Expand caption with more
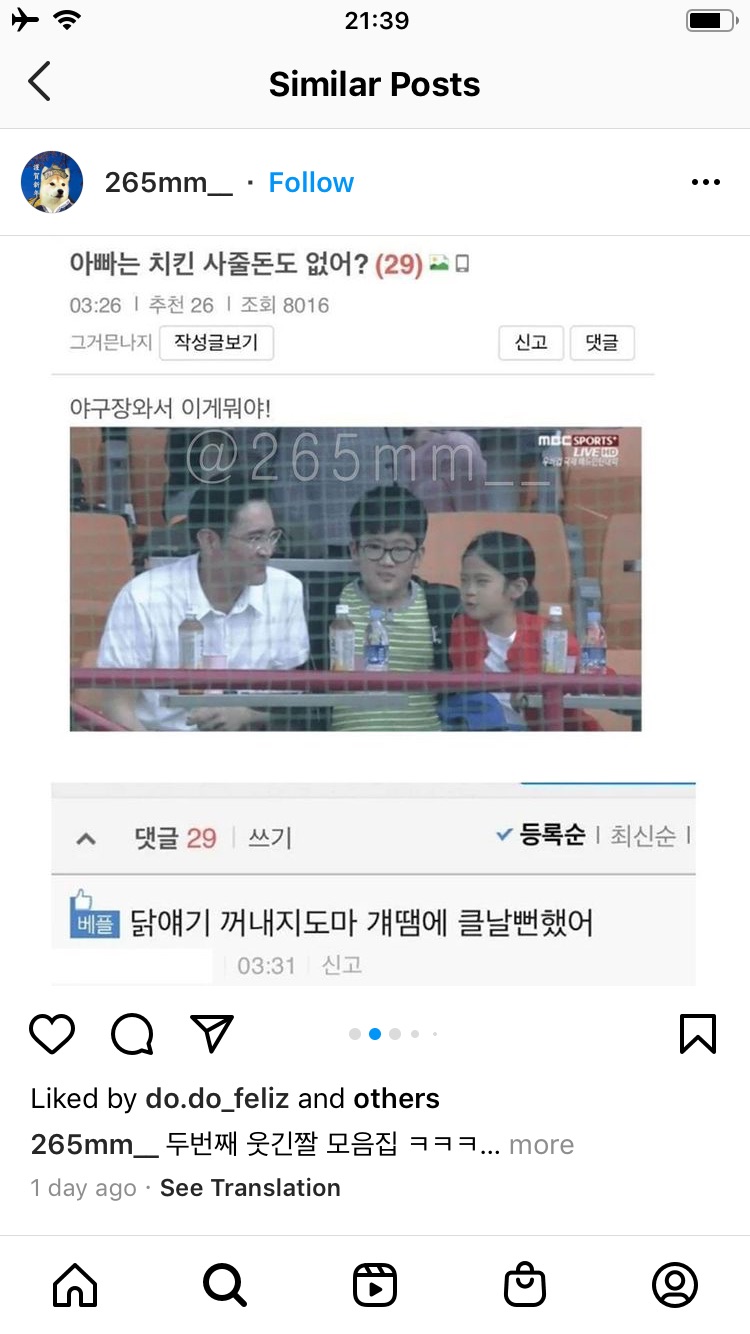Viewport: 750px width, 1334px height. point(541,1144)
